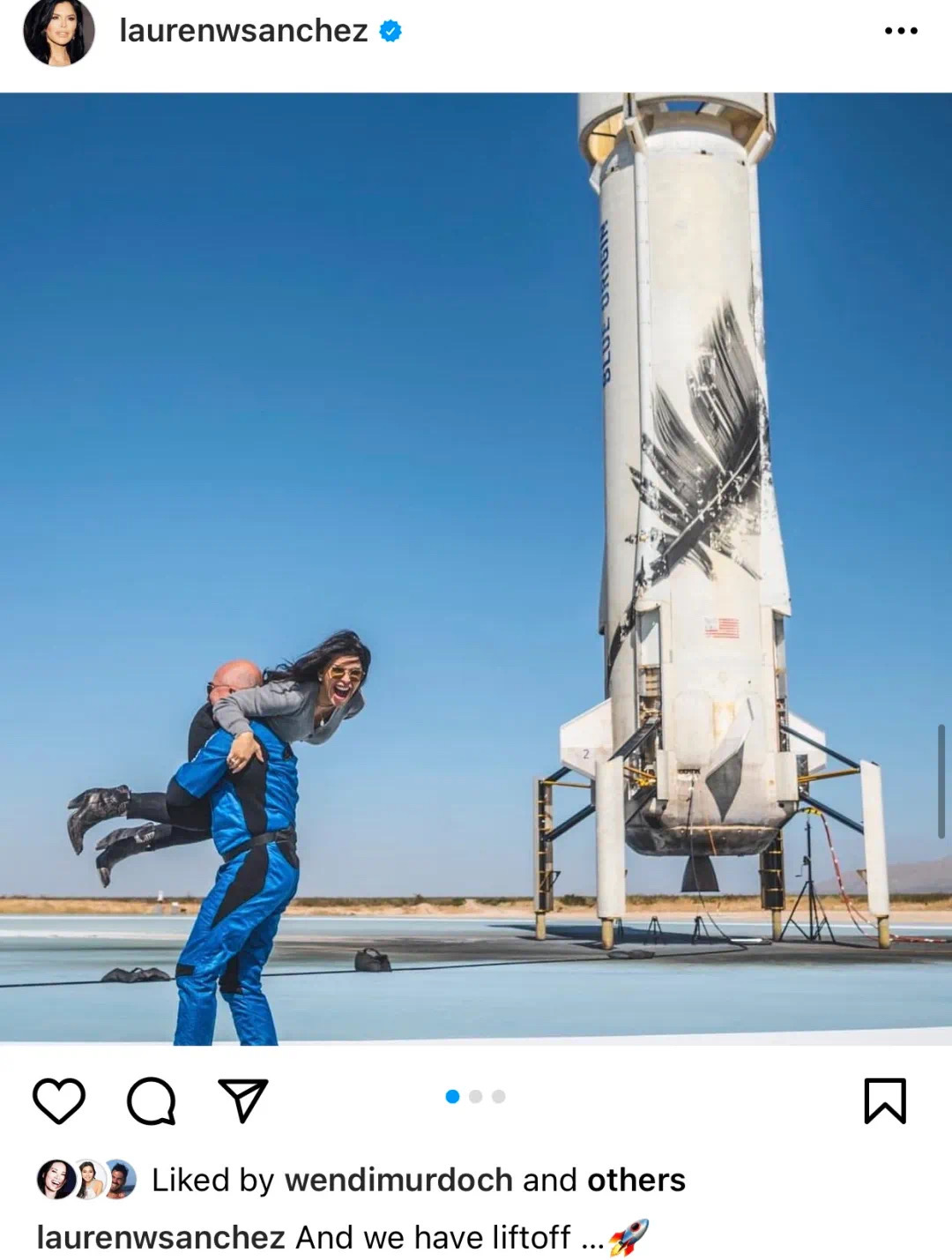Viewport: 952px width, 1260px height.
Task: Open the three-dot post options menu
Action: pos(900,31)
